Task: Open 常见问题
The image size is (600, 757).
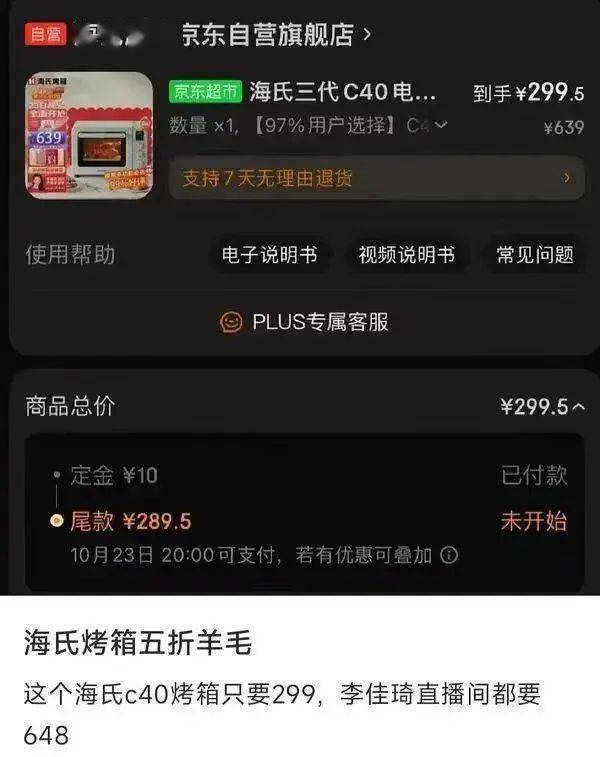Action: point(535,254)
